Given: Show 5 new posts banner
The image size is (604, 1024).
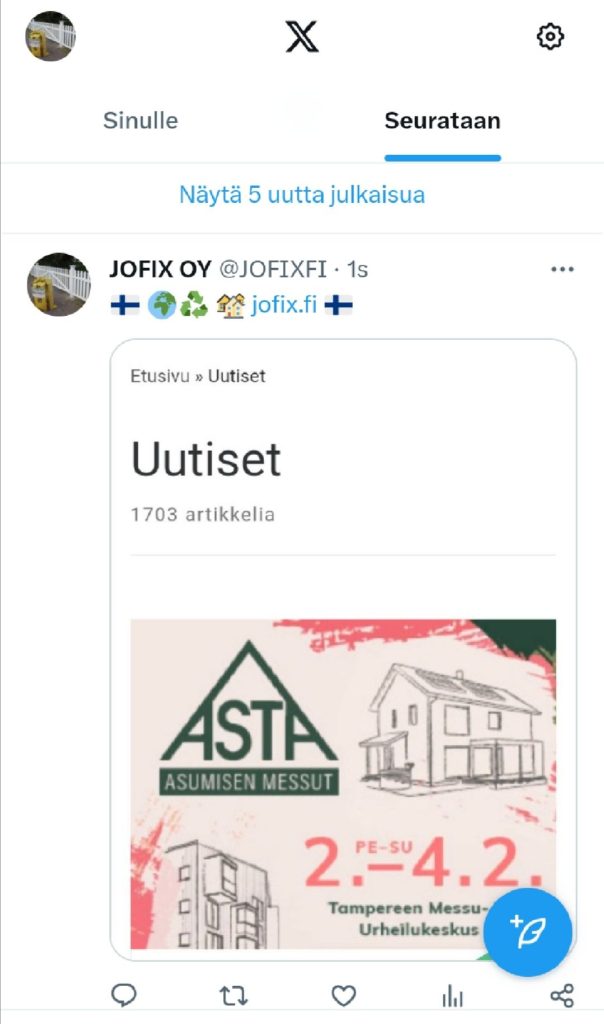Looking at the screenshot, I should 302,194.
